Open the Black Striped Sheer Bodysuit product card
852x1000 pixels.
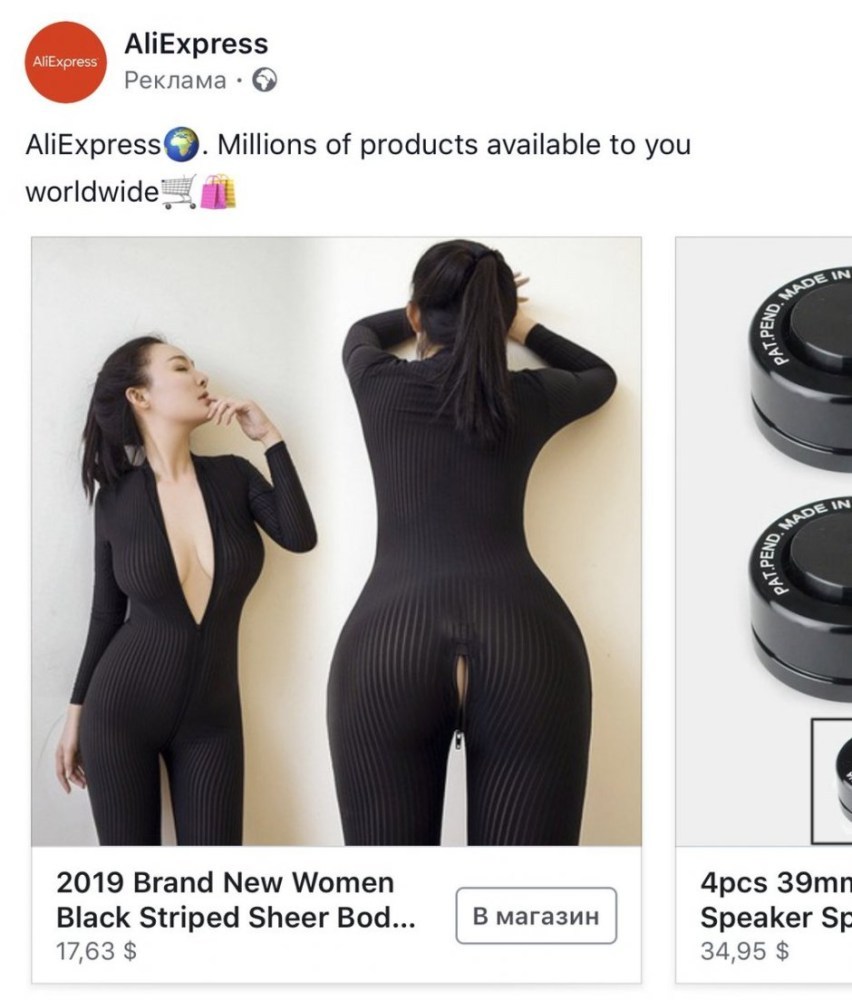[336, 540]
